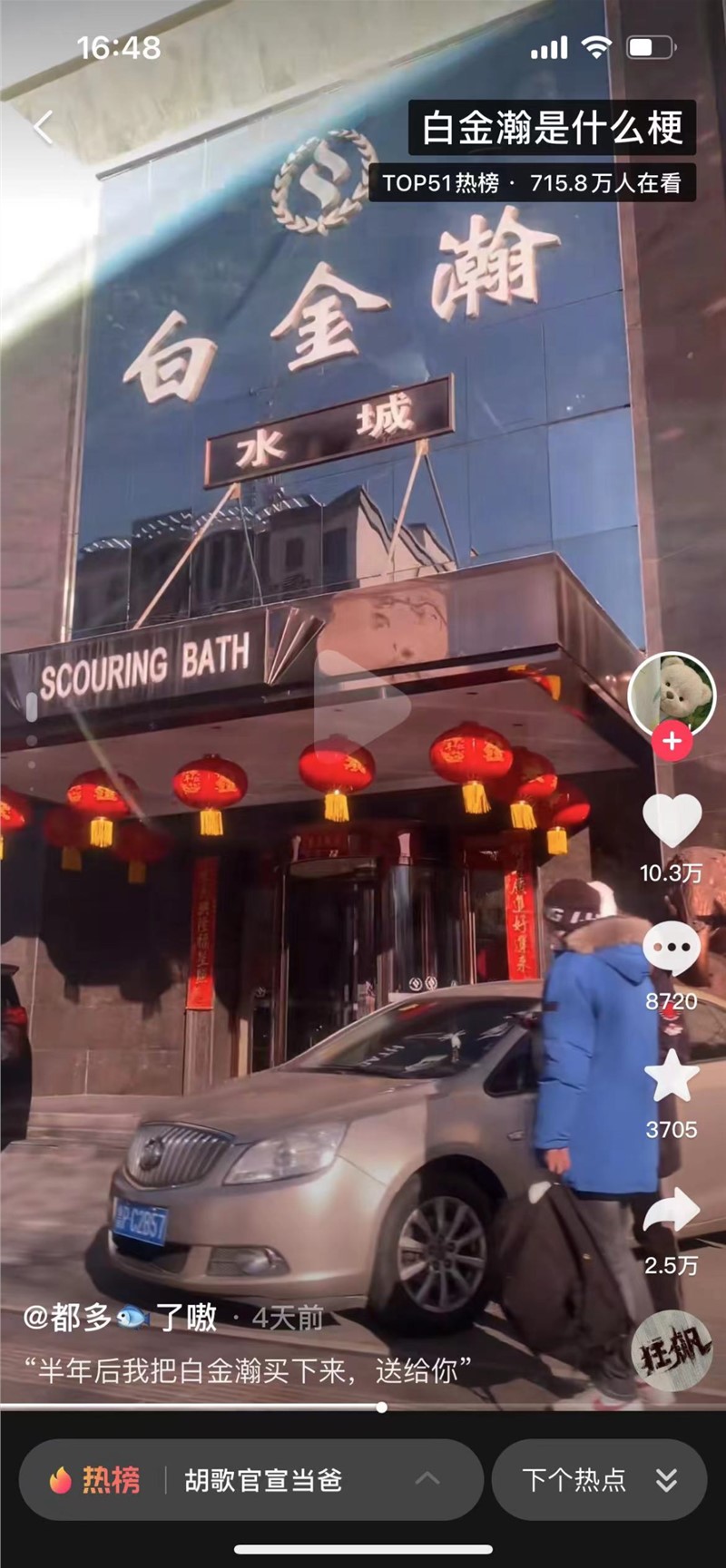The height and width of the screenshot is (1568, 726).
Task: Open the 白金瀚是什么梗 trending topic
Action: pos(552,129)
